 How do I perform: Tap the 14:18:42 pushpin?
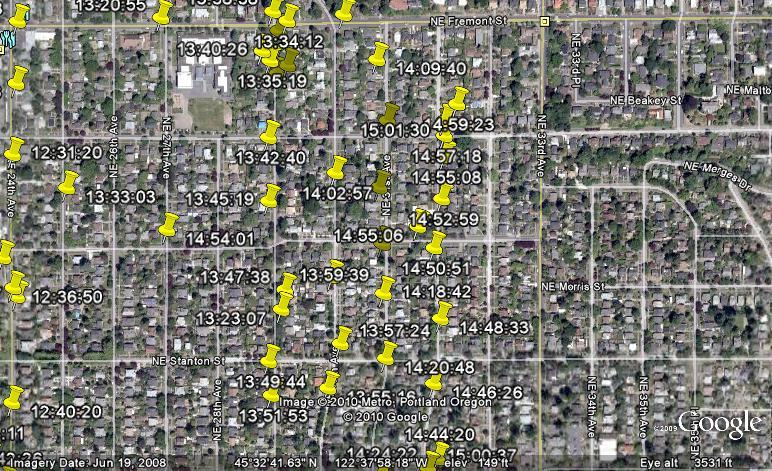coord(384,288)
